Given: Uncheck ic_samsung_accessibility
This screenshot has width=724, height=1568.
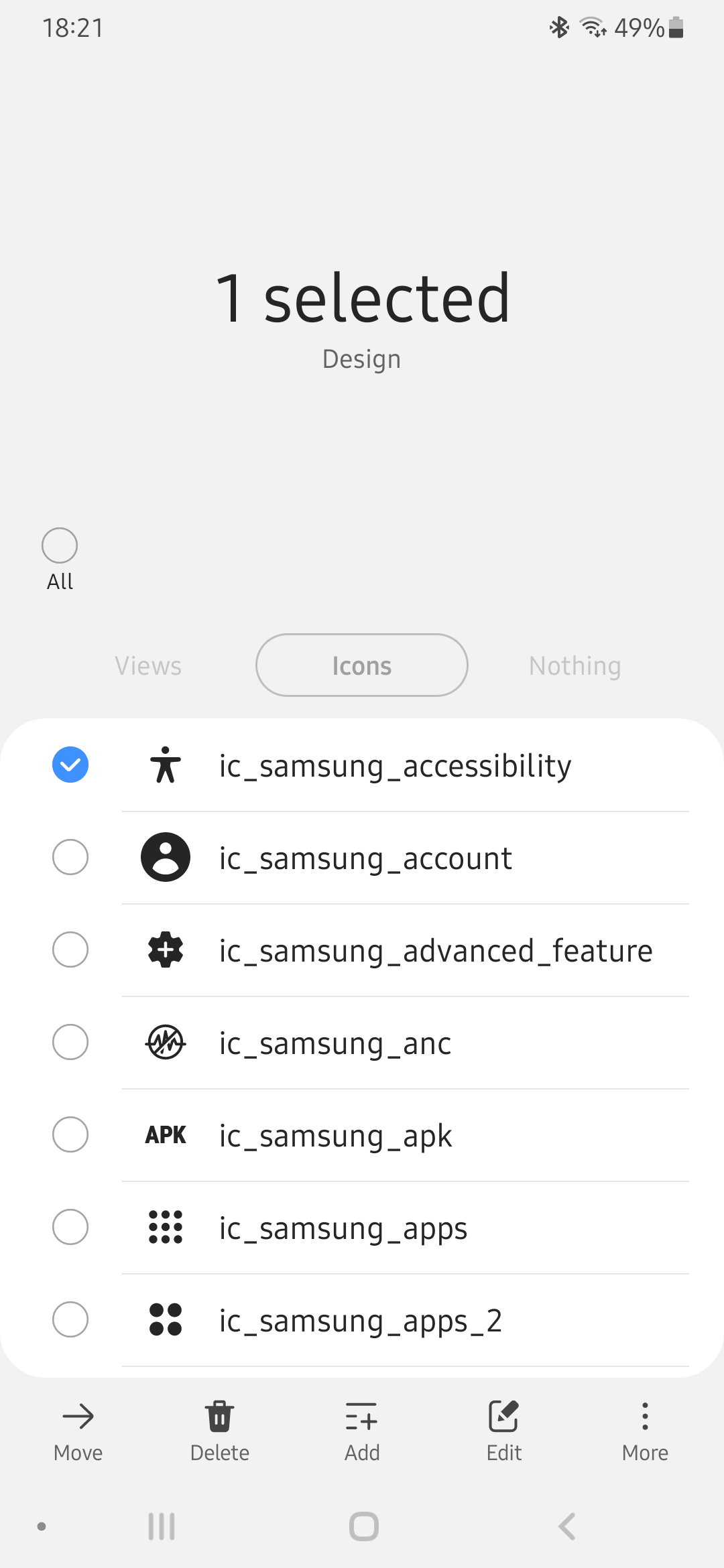Looking at the screenshot, I should point(70,765).
